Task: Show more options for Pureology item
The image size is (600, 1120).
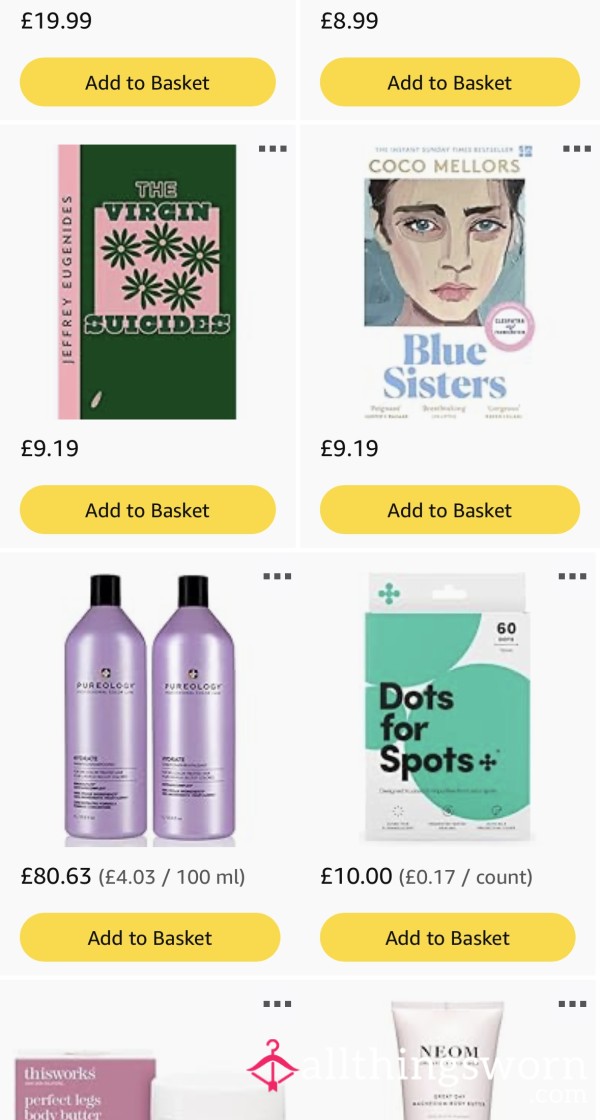Action: pyautogui.click(x=277, y=577)
